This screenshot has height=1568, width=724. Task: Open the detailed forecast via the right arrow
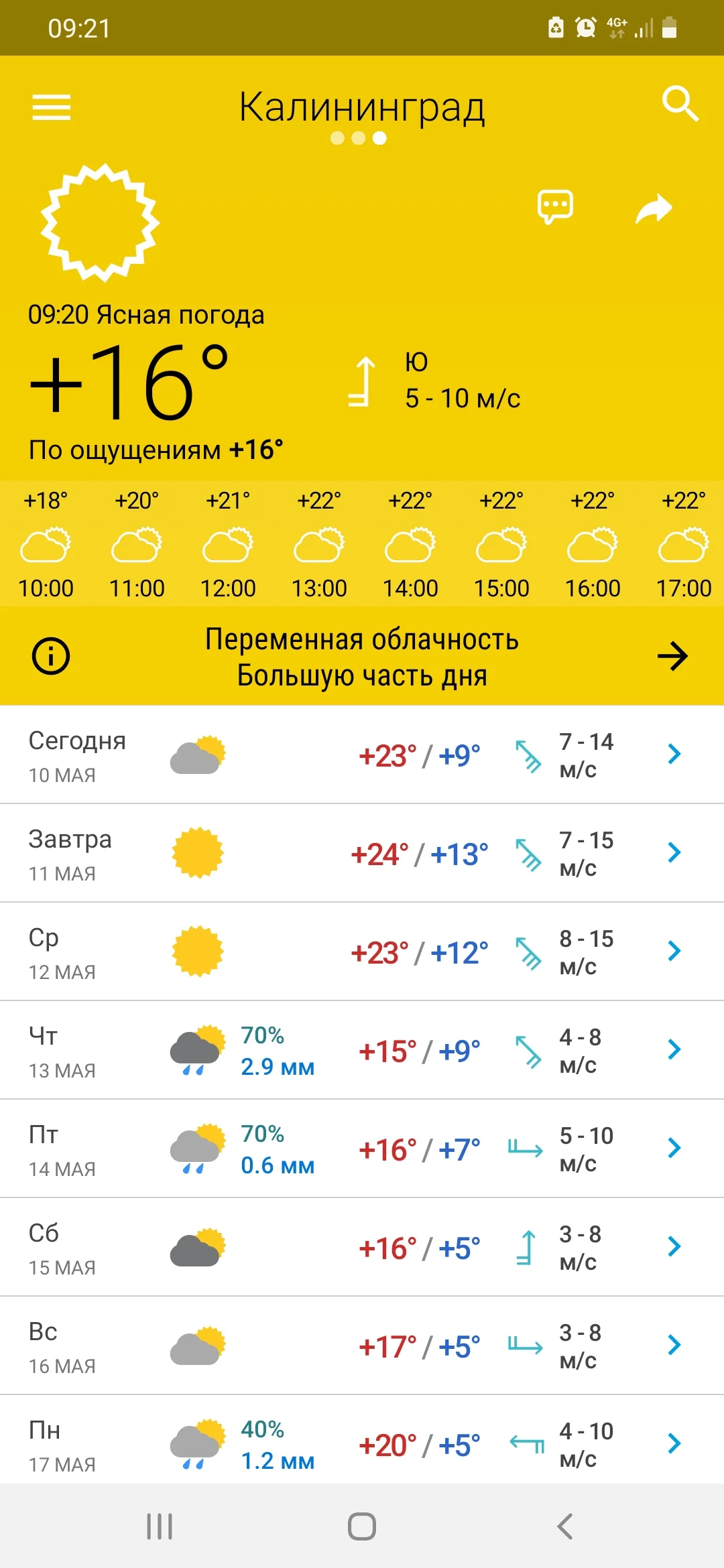[x=674, y=657]
